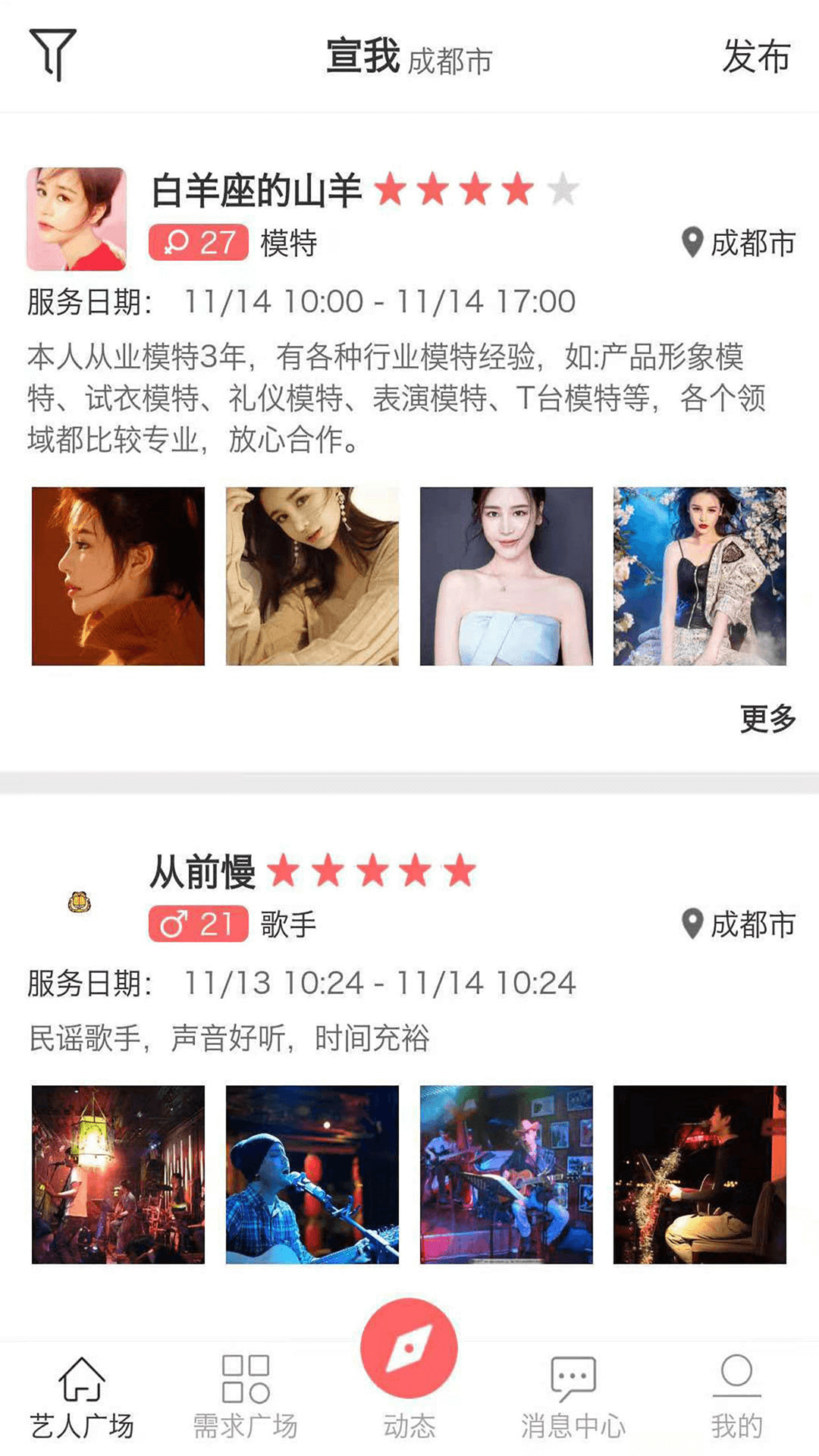
Task: Open 白羊座的山羊's profile avatar
Action: point(77,219)
